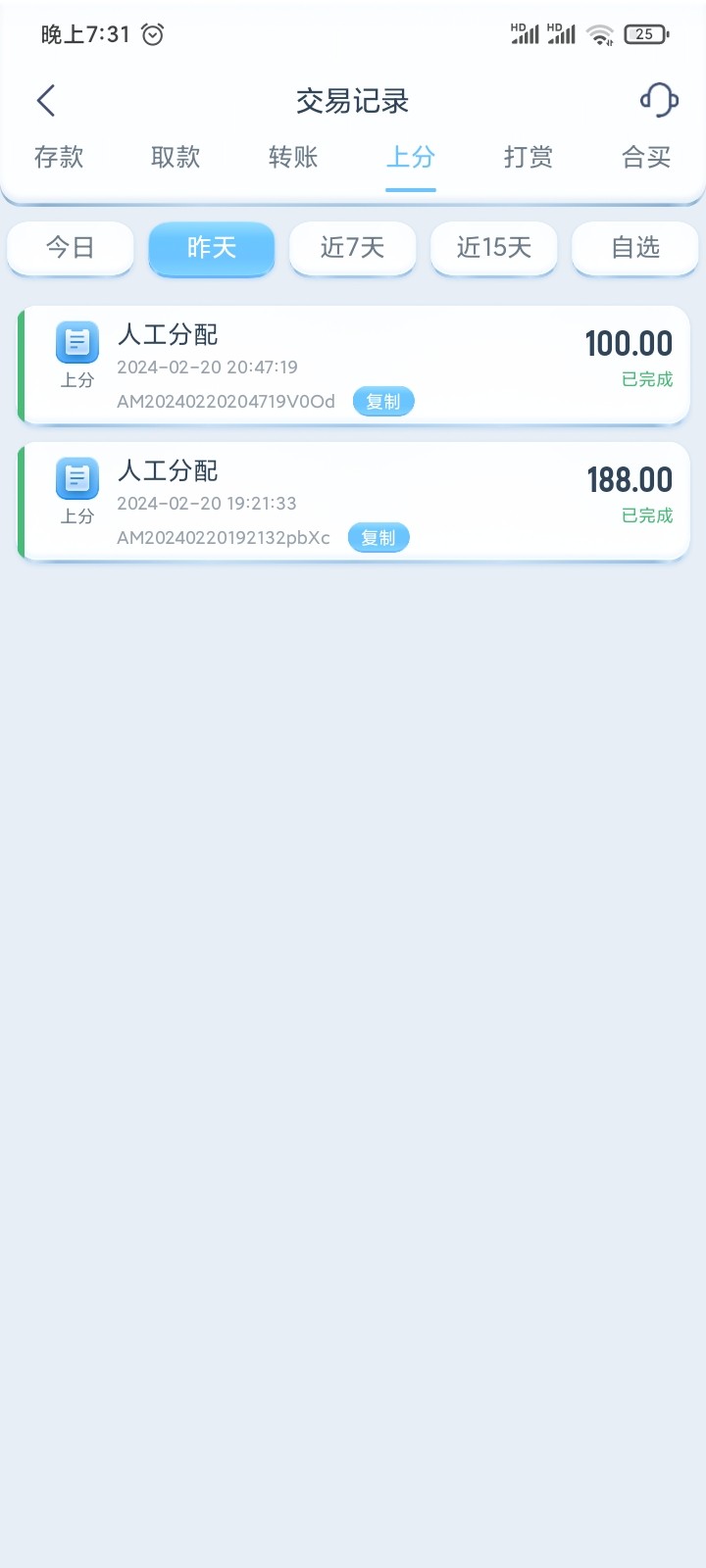Select the 近15天 date filter
The width and height of the screenshot is (706, 1568).
coord(494,248)
